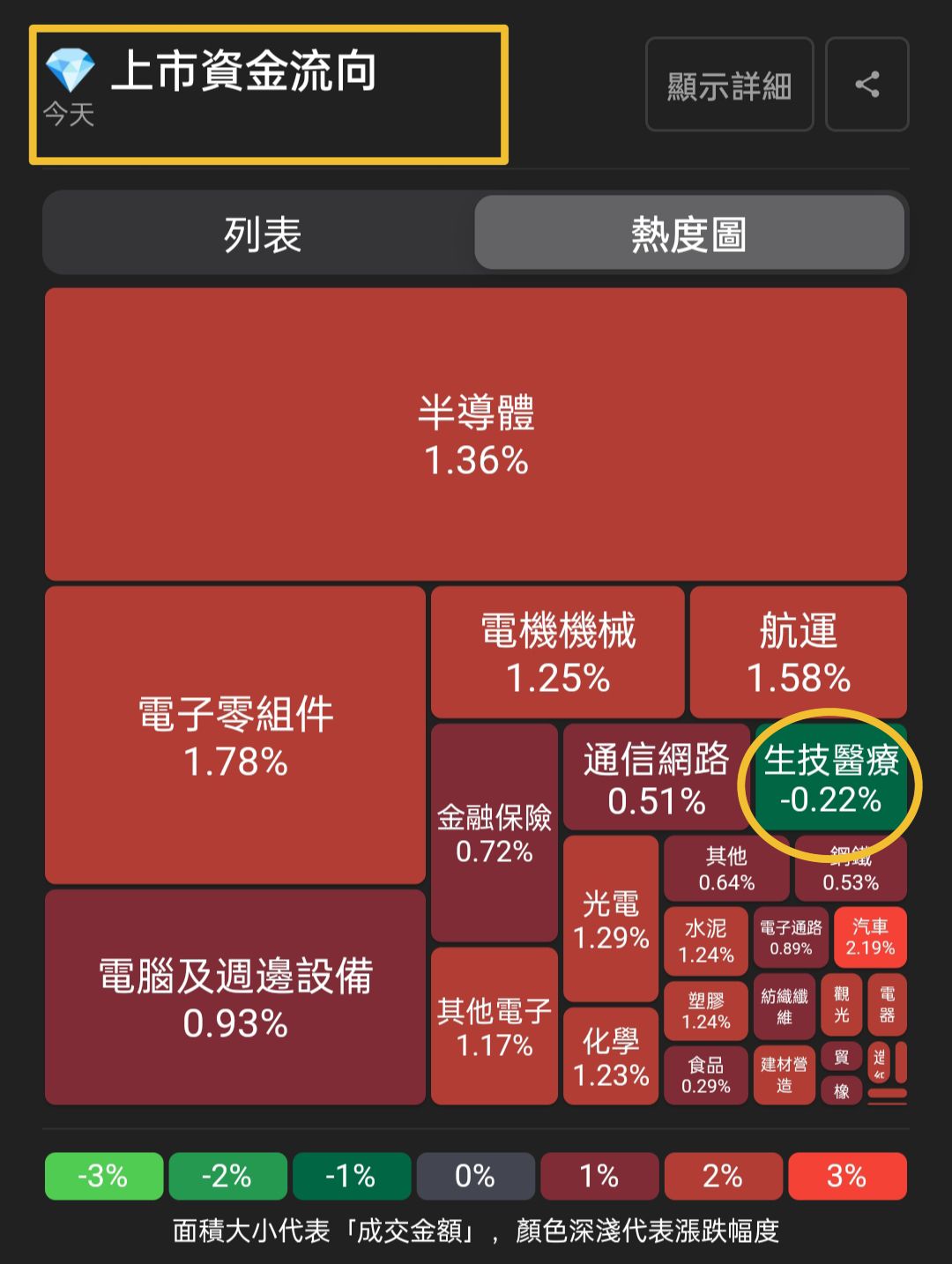View the 化學 sector tile
Screen dimensions: 952x1264
pos(611,1056)
